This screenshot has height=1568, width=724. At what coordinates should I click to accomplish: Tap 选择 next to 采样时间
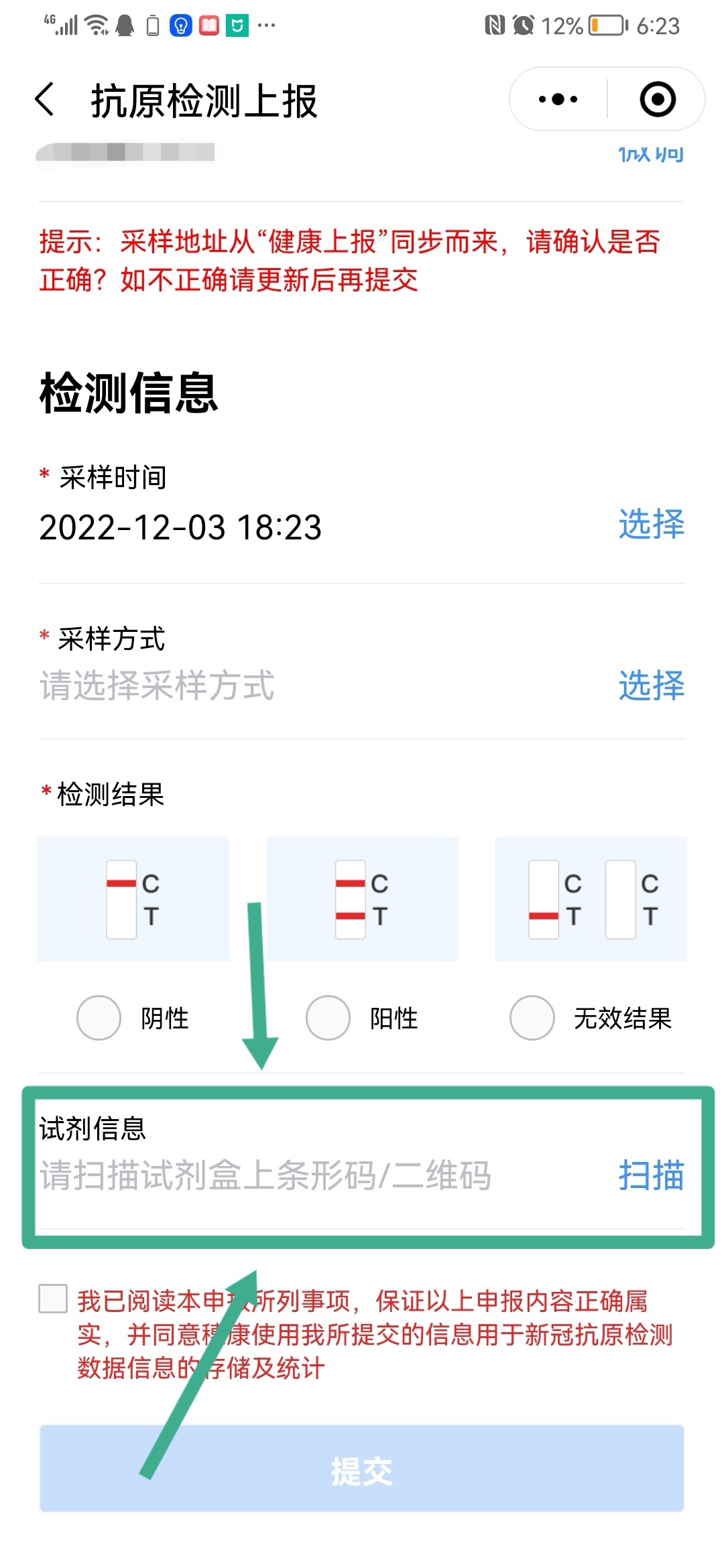coord(650,524)
